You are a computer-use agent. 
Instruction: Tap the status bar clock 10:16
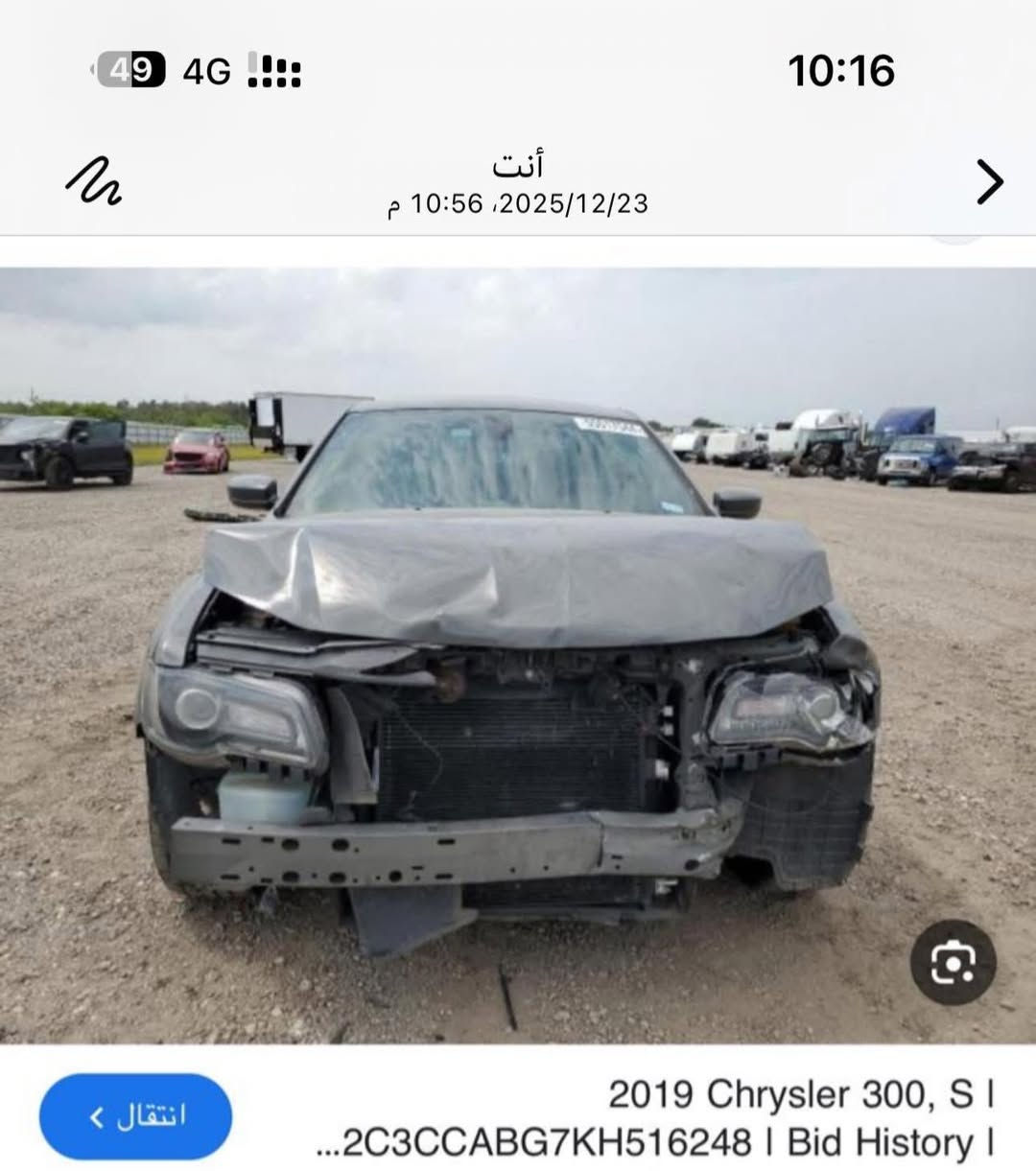[x=842, y=70]
